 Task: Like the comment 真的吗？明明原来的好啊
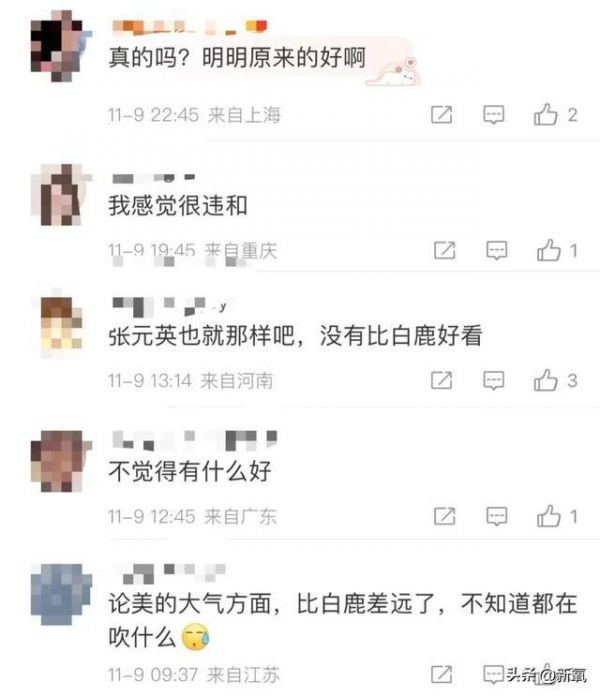tap(546, 116)
